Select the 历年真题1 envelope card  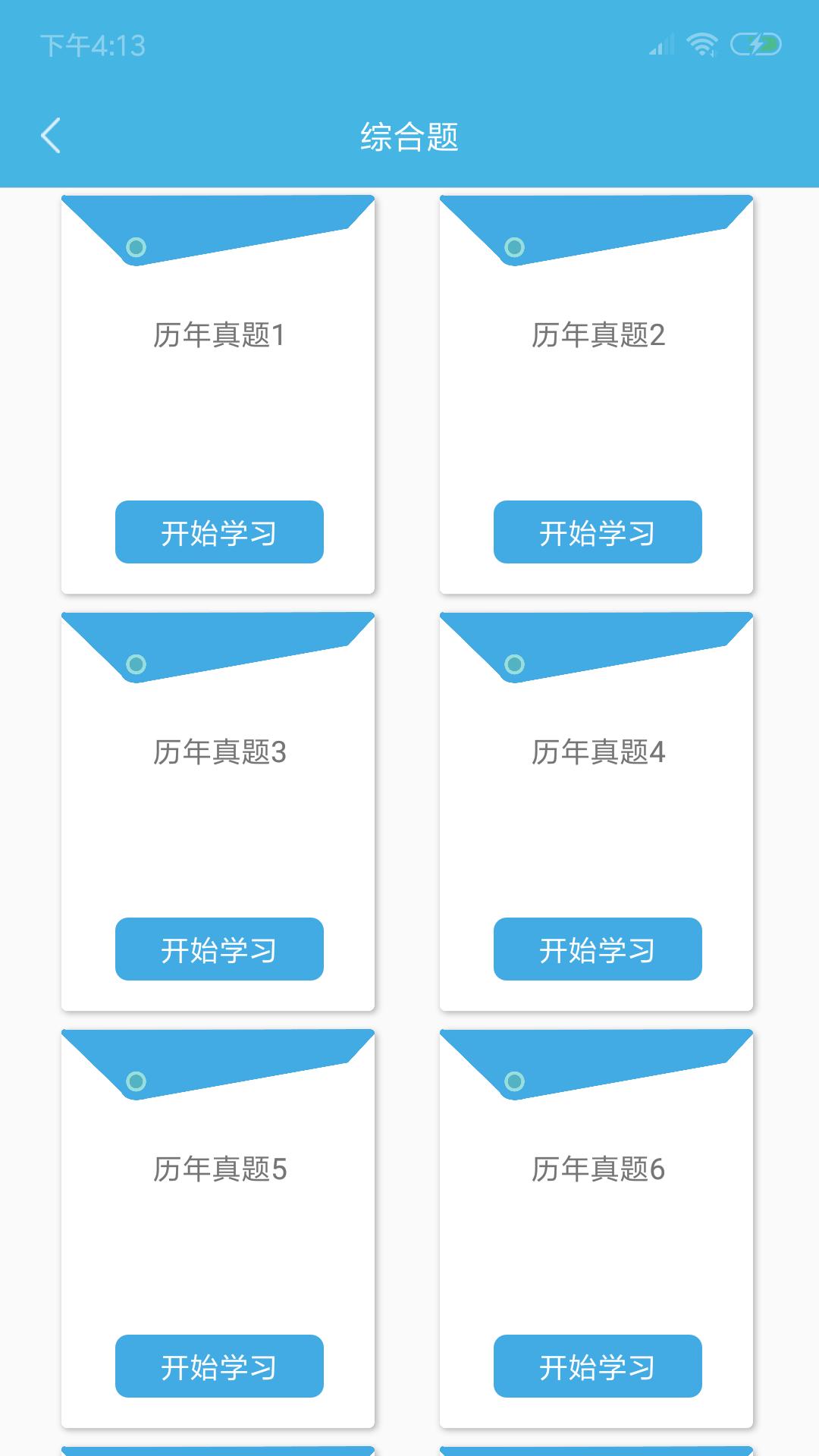coord(218,394)
